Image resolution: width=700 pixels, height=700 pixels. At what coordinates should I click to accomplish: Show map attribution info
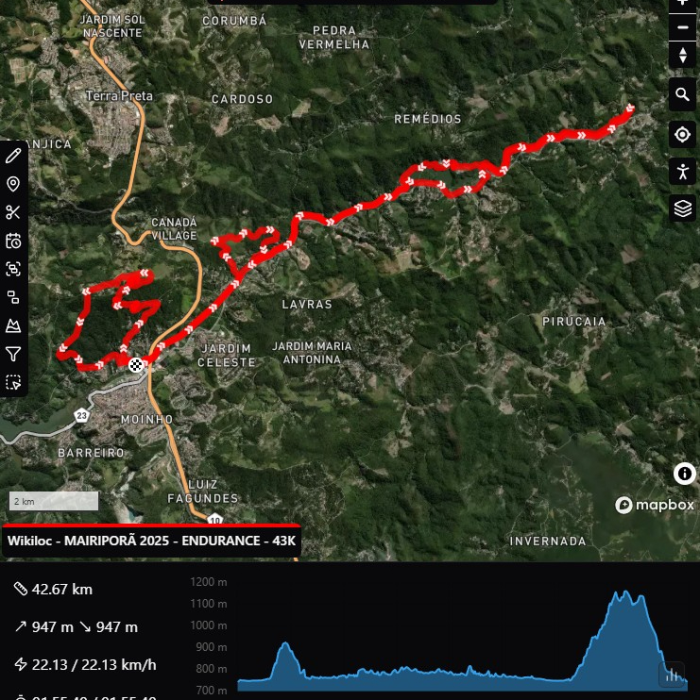click(x=684, y=473)
